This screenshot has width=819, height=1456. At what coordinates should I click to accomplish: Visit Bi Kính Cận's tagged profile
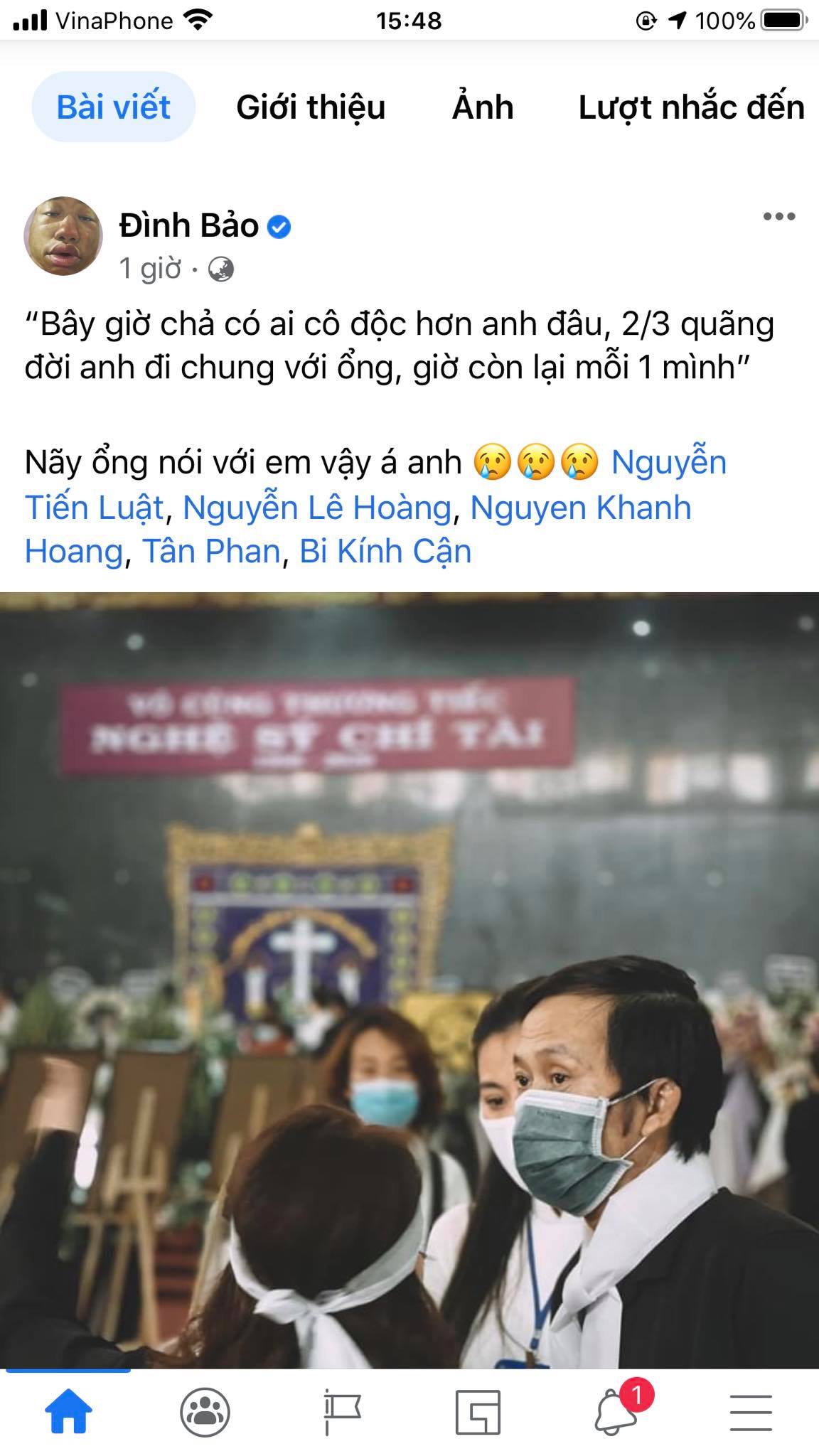pos(385,552)
